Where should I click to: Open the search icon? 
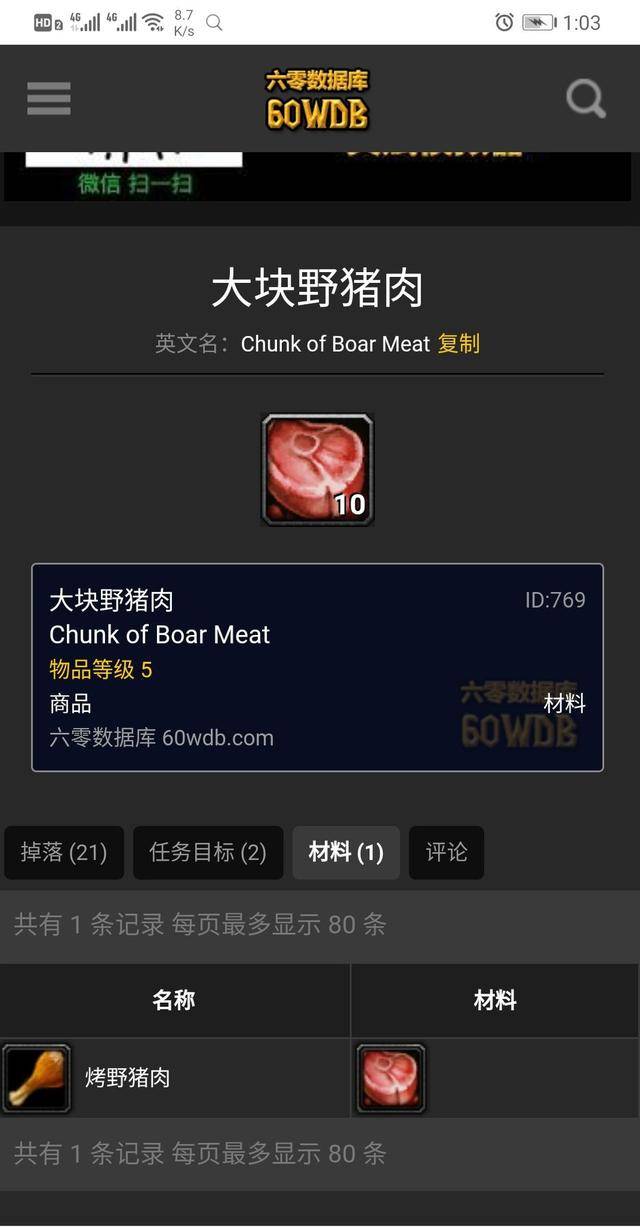pyautogui.click(x=585, y=99)
